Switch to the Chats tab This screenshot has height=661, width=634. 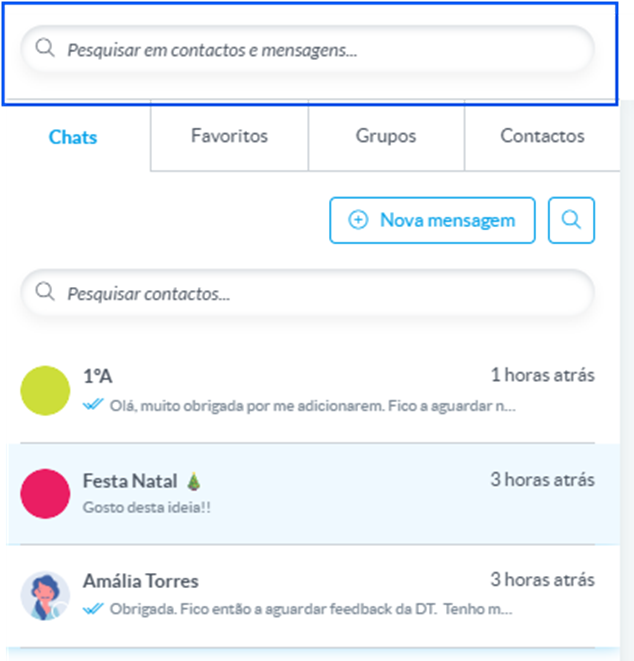[73, 137]
